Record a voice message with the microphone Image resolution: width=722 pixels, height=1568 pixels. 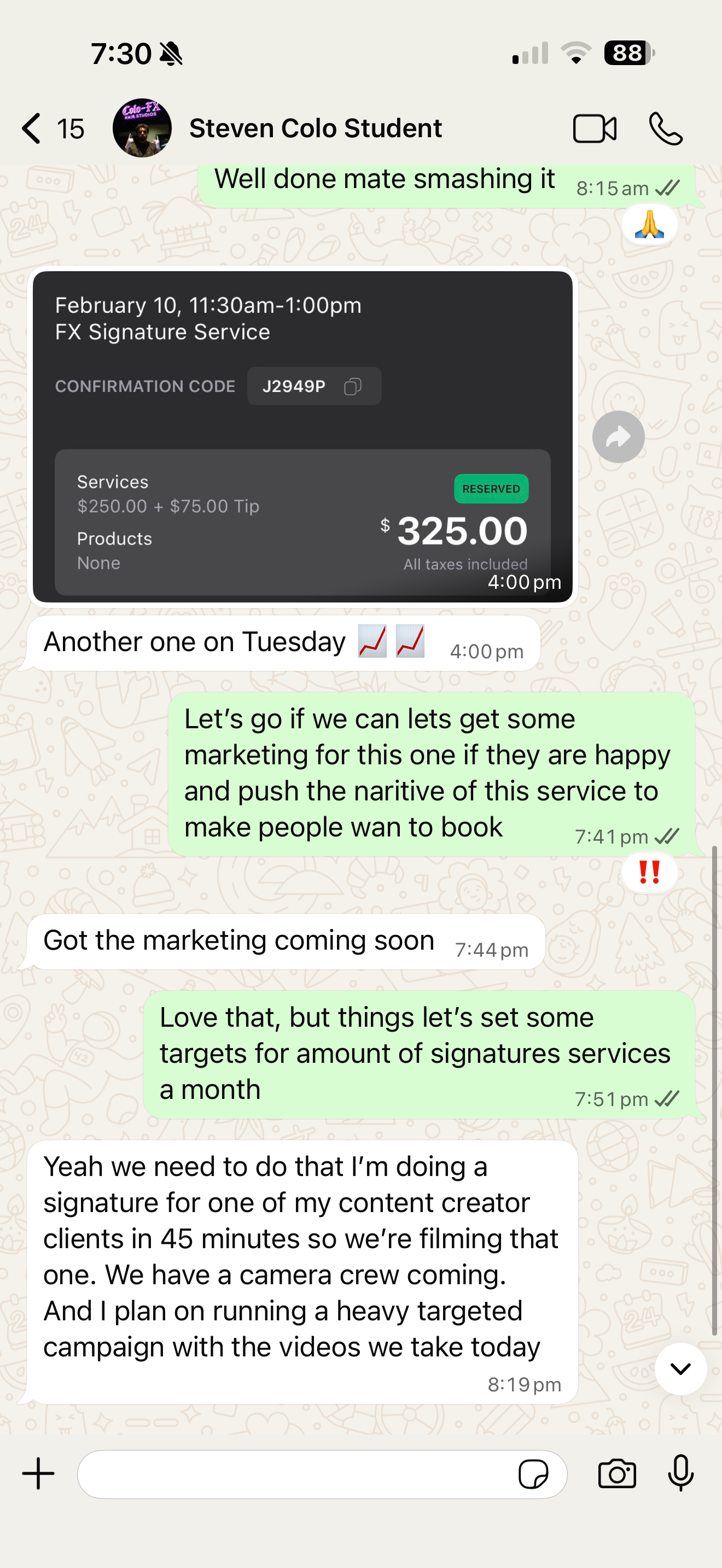point(680,1473)
